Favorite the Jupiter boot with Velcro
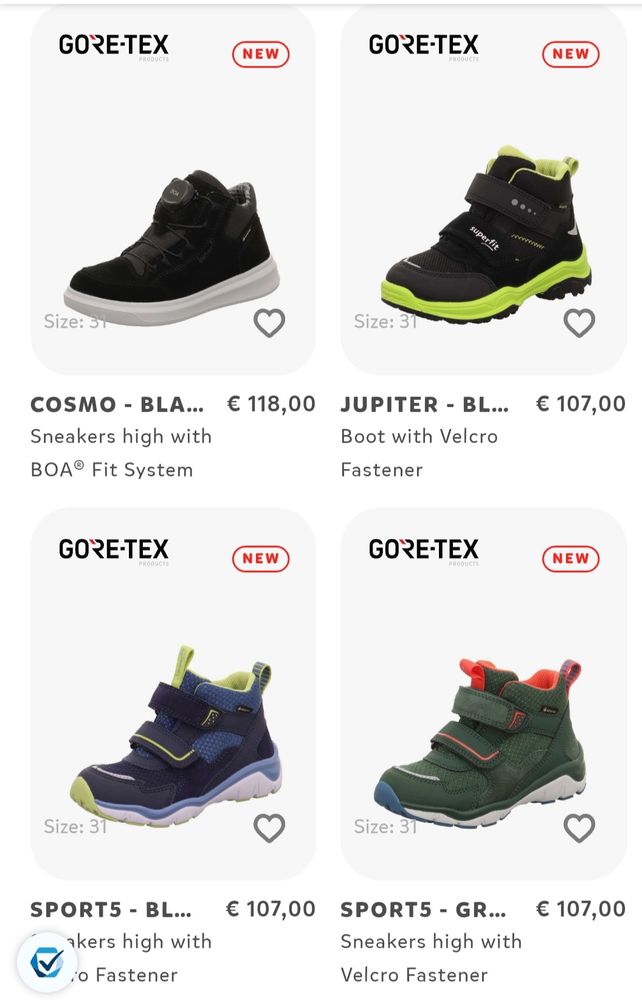Screen dimensions: 642x1000 579,323
